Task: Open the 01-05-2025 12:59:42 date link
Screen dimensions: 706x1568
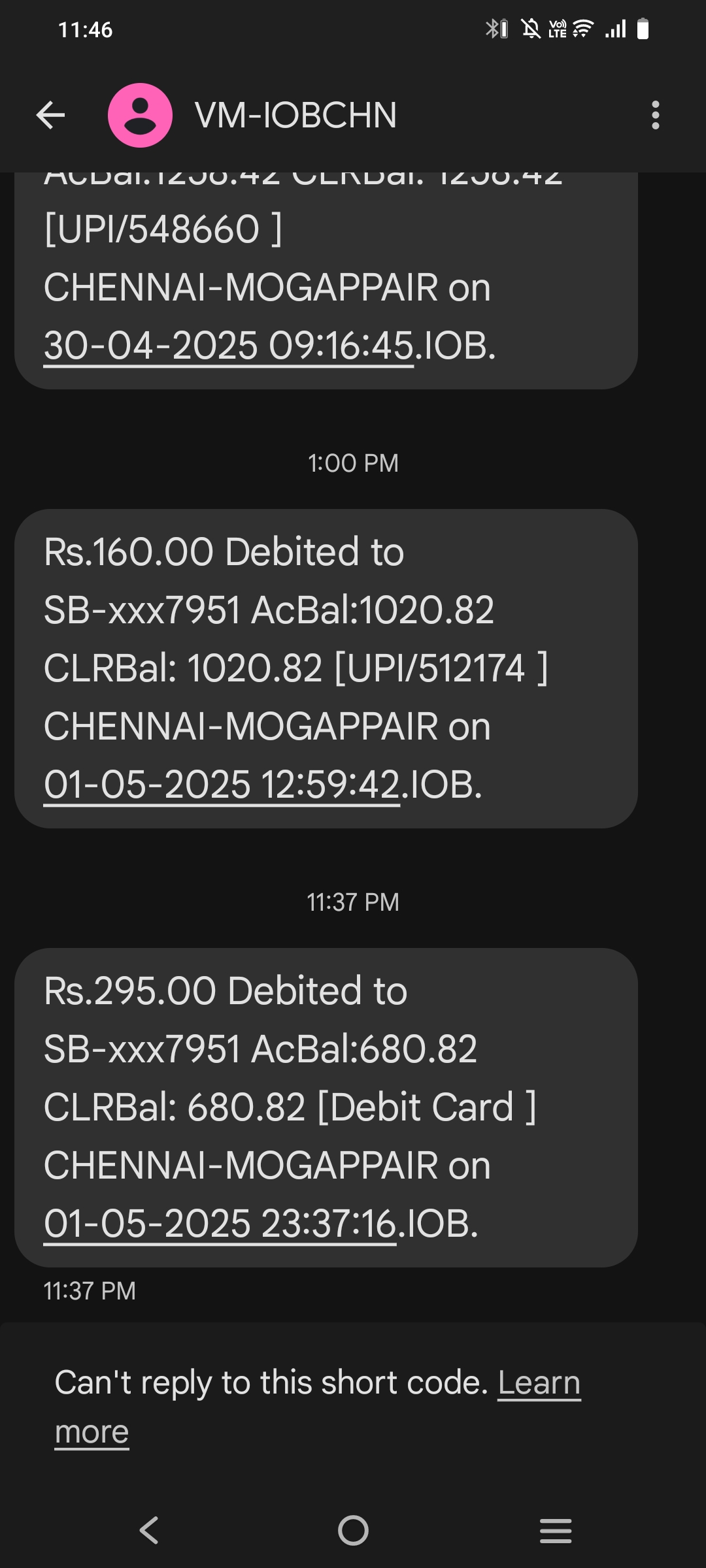Action: coord(221,785)
